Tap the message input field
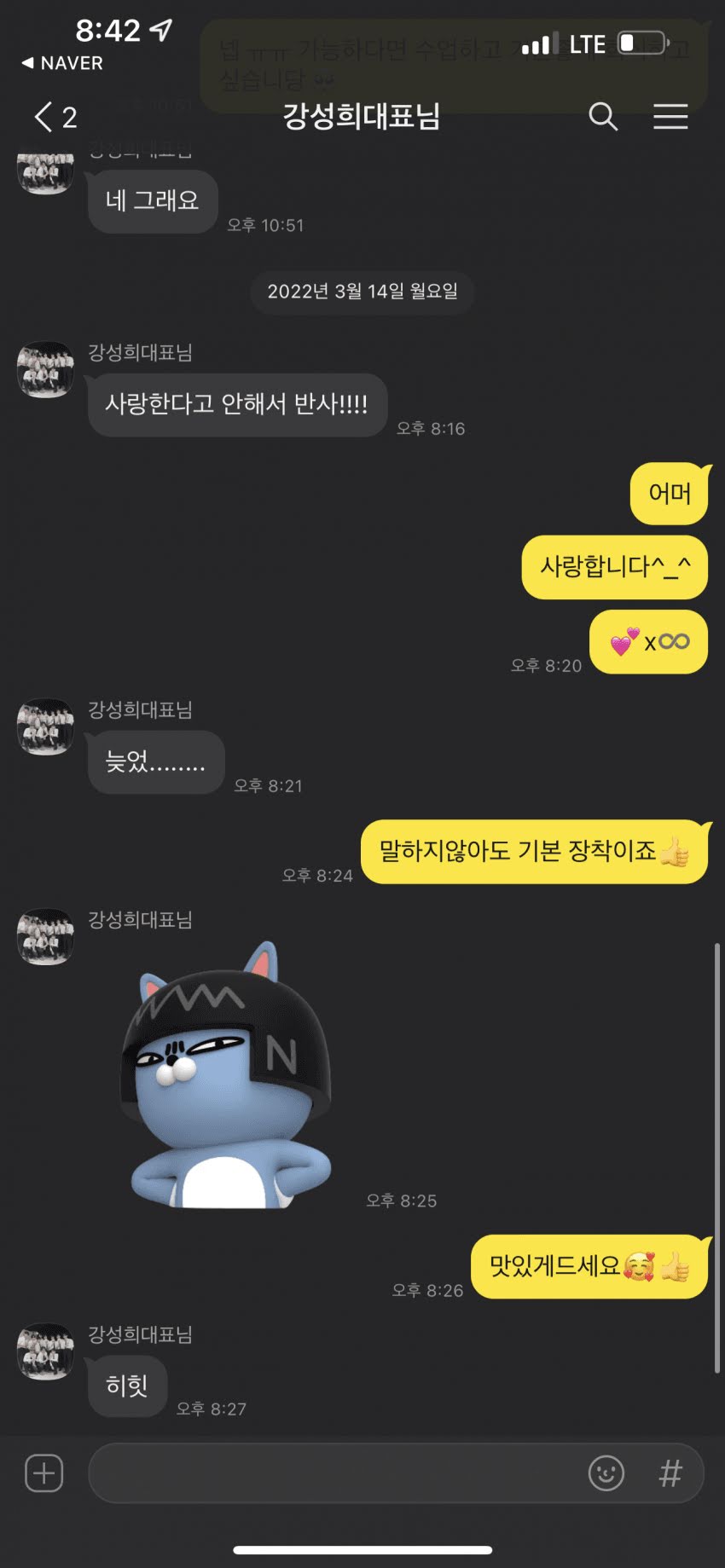725x1568 pixels. [x=333, y=1473]
